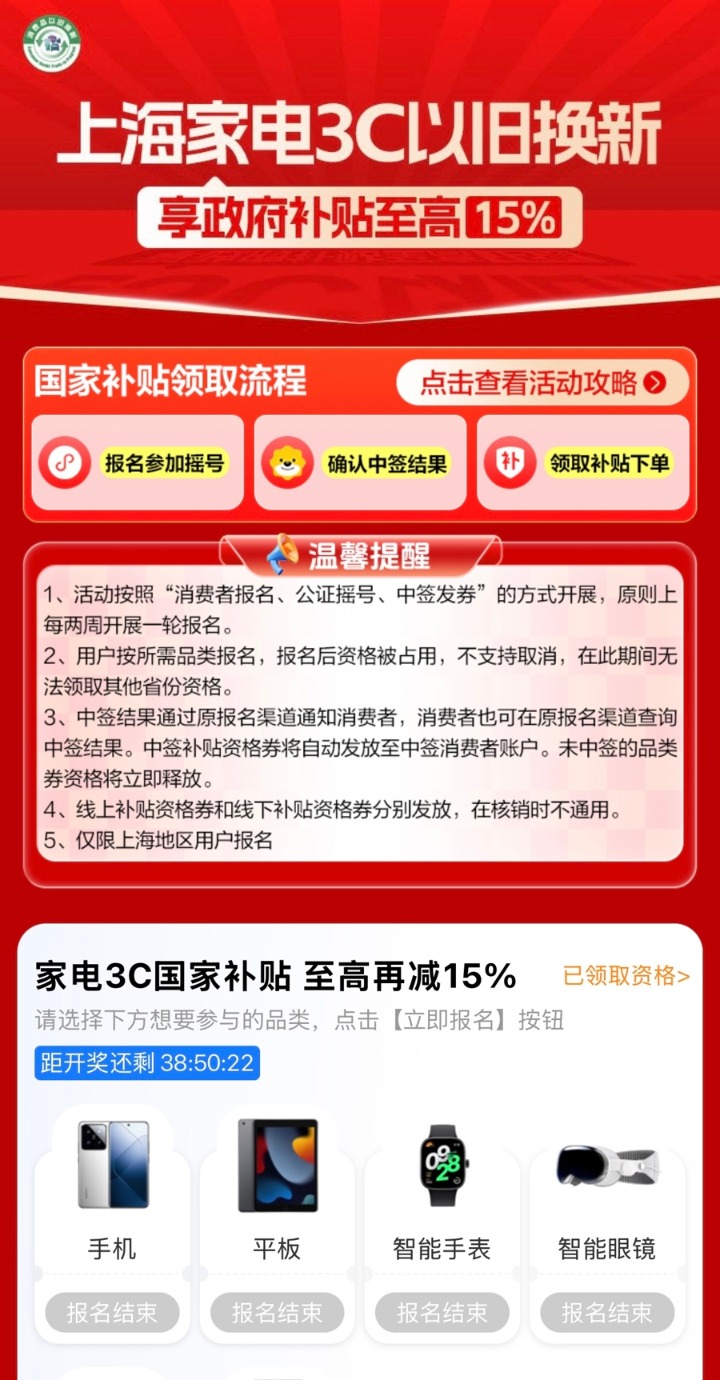Open the activity guide via 点击查看活动攻略
720x1380 pixels.
click(542, 382)
